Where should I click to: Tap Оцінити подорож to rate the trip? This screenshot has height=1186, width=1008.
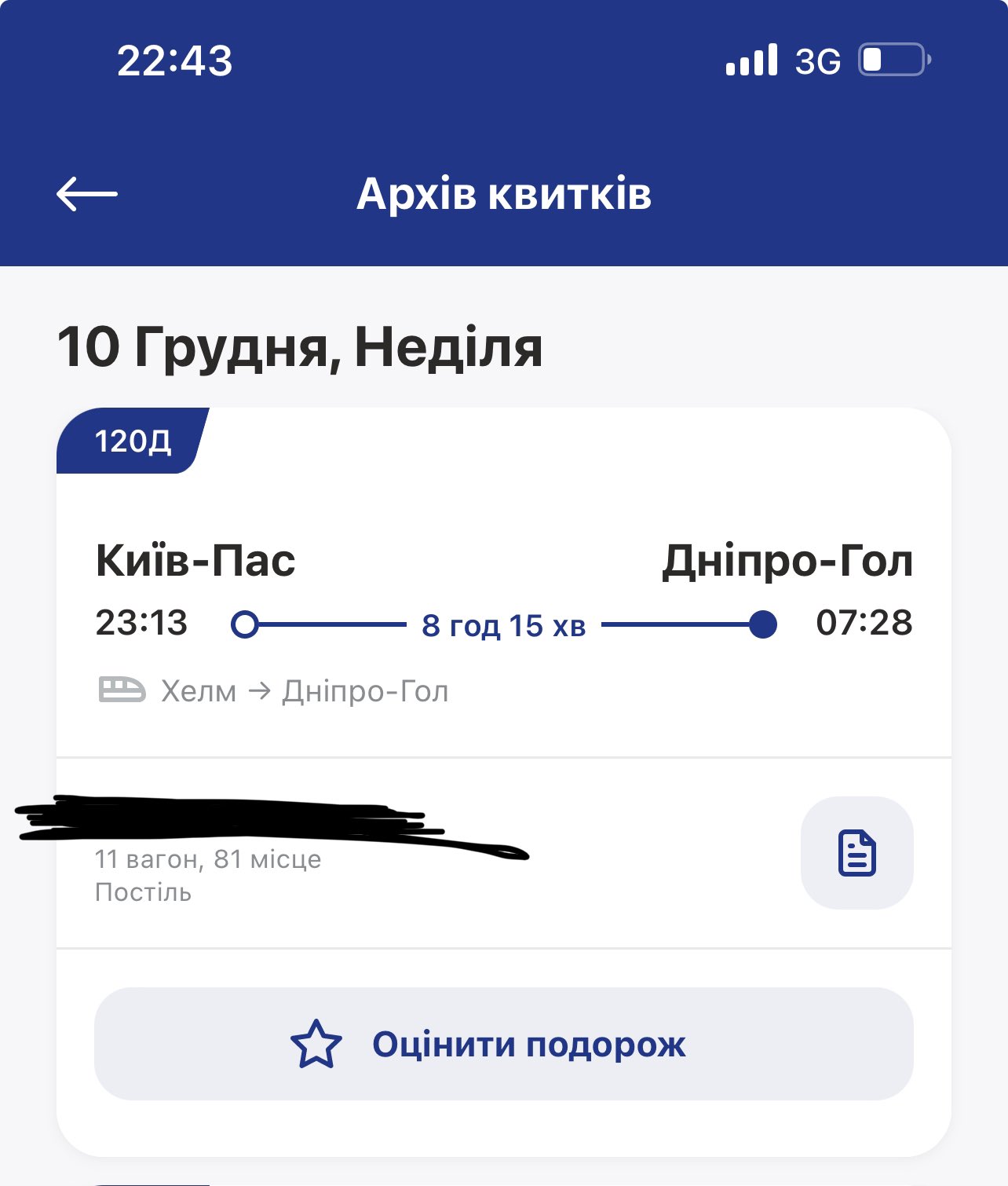503,1044
